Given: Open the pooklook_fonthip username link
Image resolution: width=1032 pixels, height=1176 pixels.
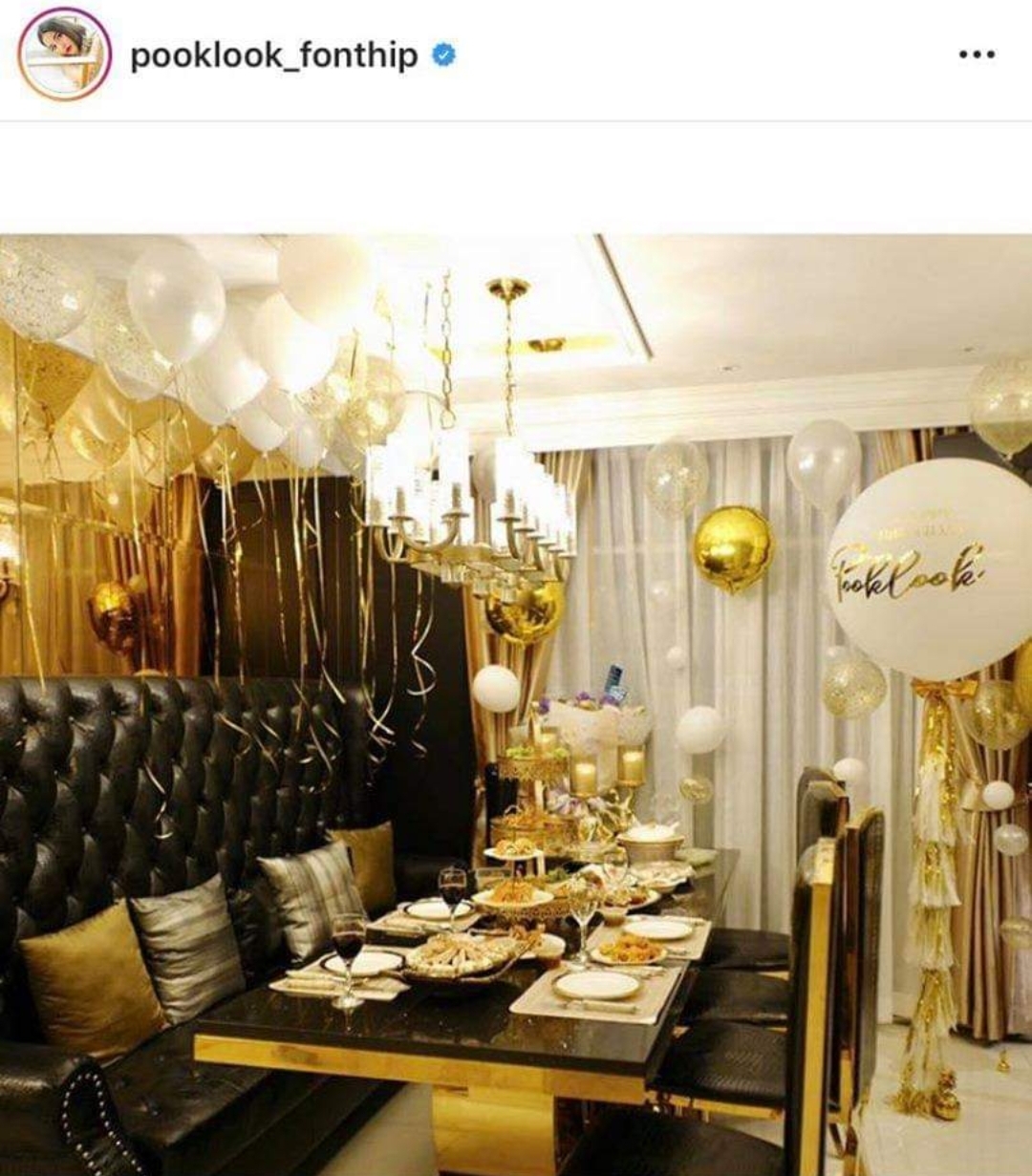Looking at the screenshot, I should pos(273,55).
